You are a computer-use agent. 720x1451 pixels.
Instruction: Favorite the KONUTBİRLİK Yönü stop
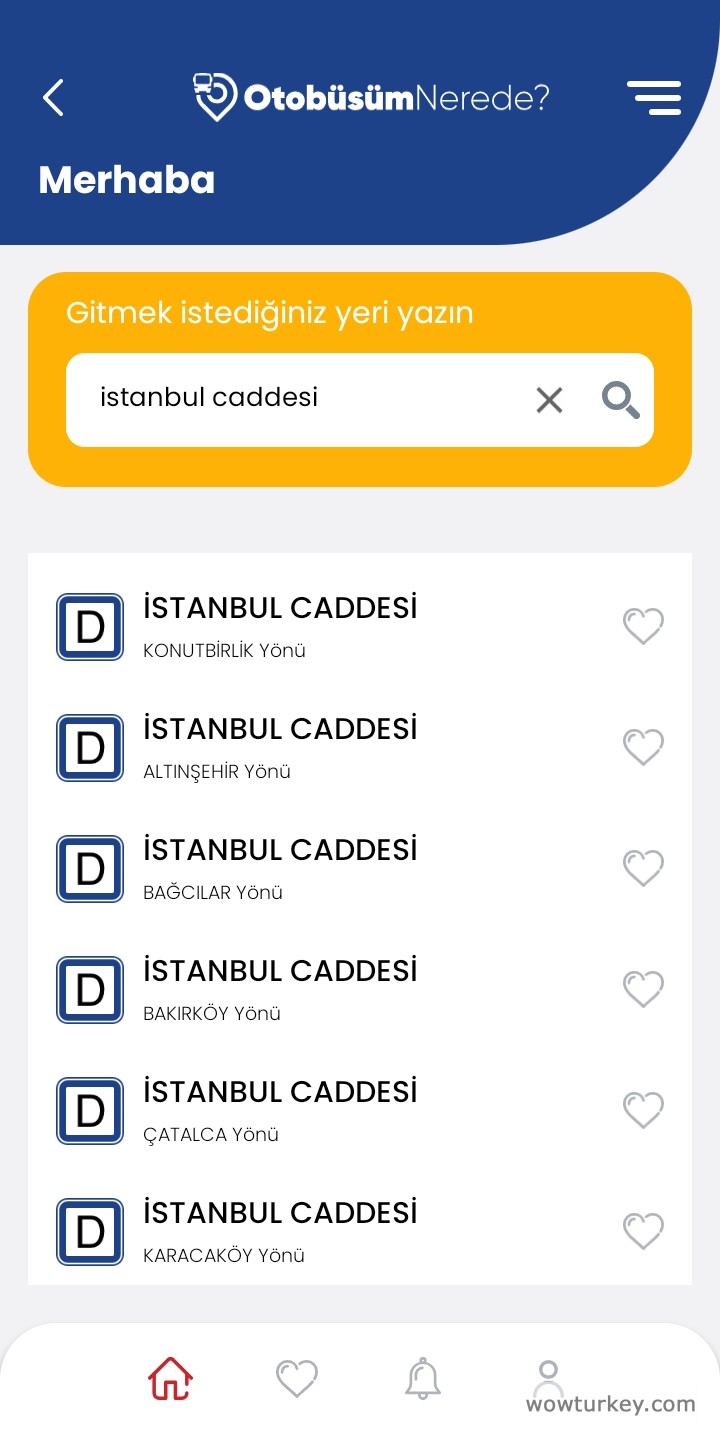click(644, 626)
